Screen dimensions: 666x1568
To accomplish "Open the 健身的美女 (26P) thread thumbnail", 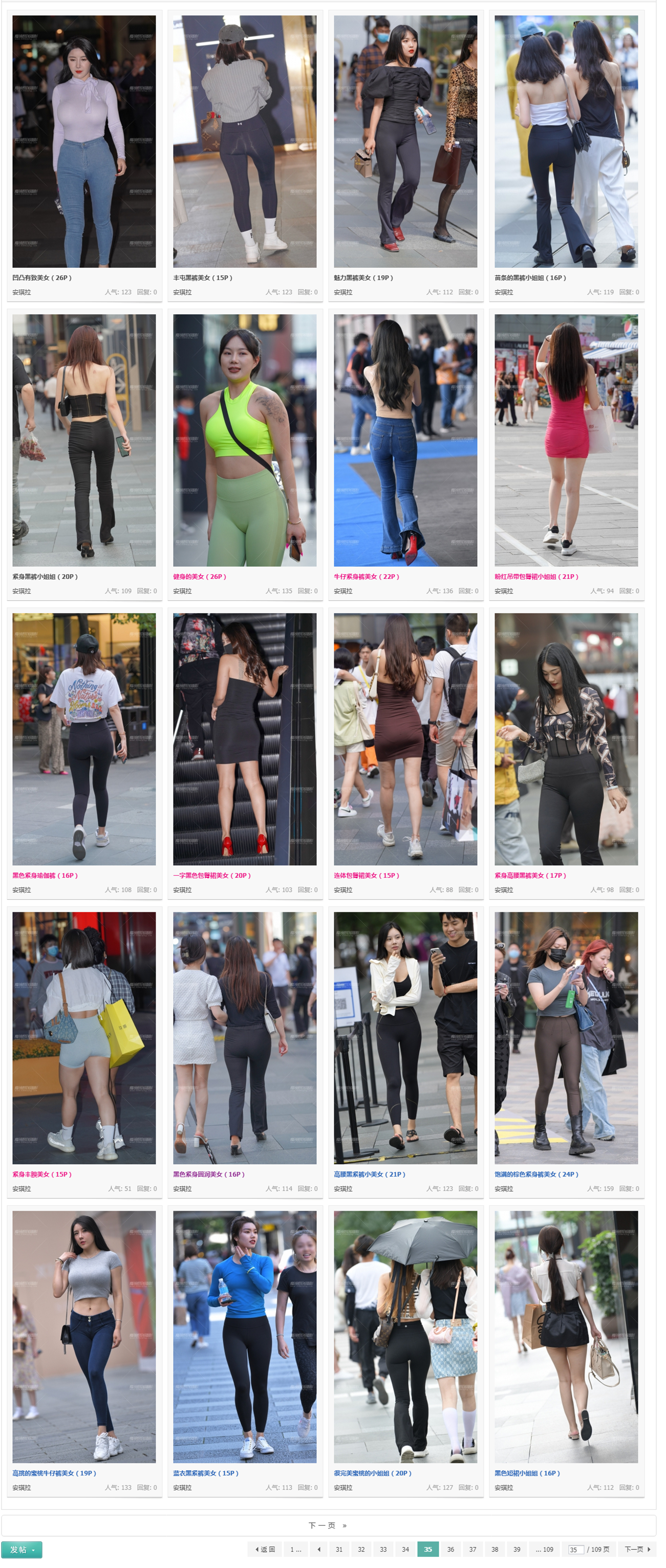I will [x=245, y=440].
